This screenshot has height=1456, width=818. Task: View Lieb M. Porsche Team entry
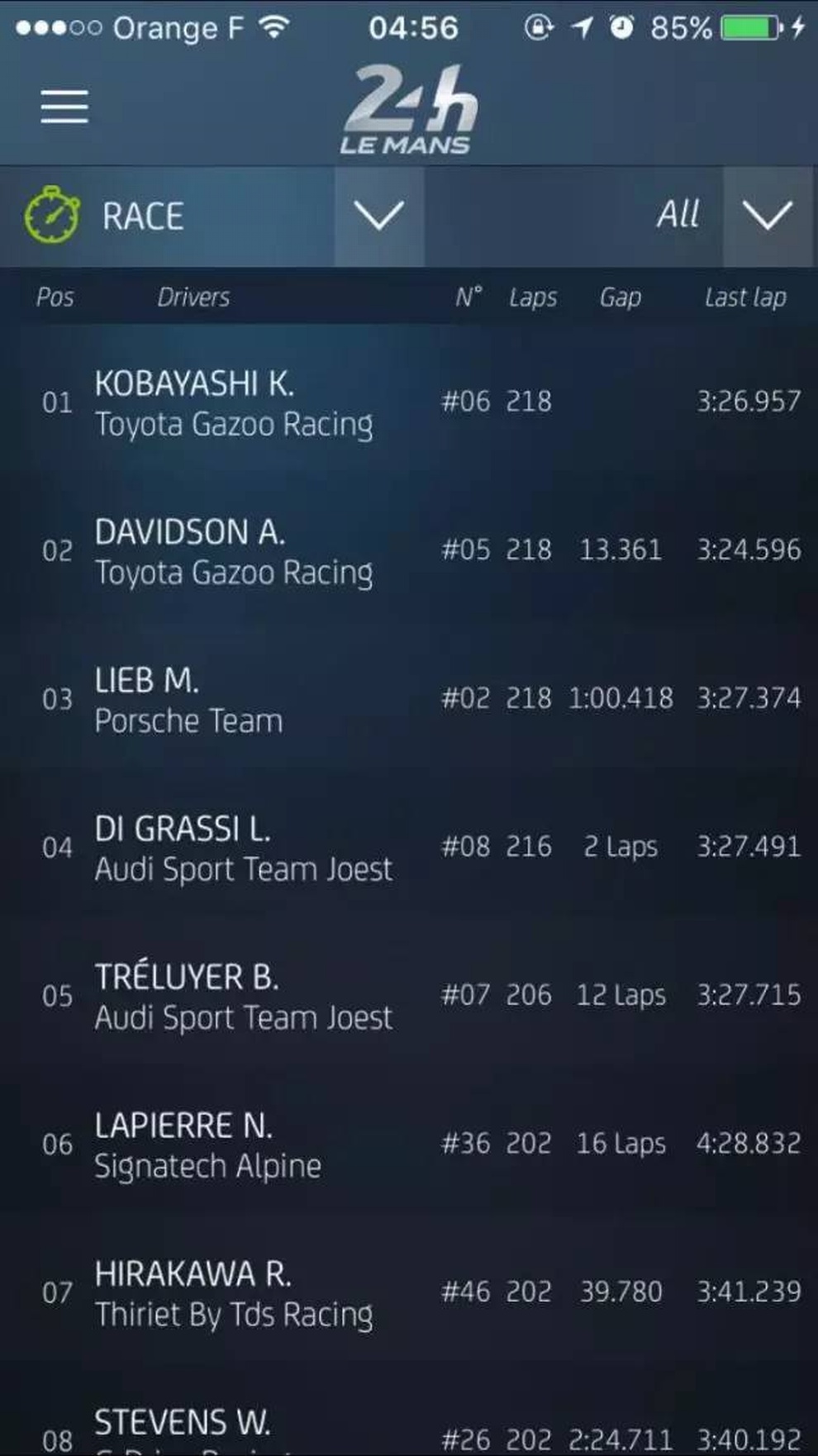[409, 700]
